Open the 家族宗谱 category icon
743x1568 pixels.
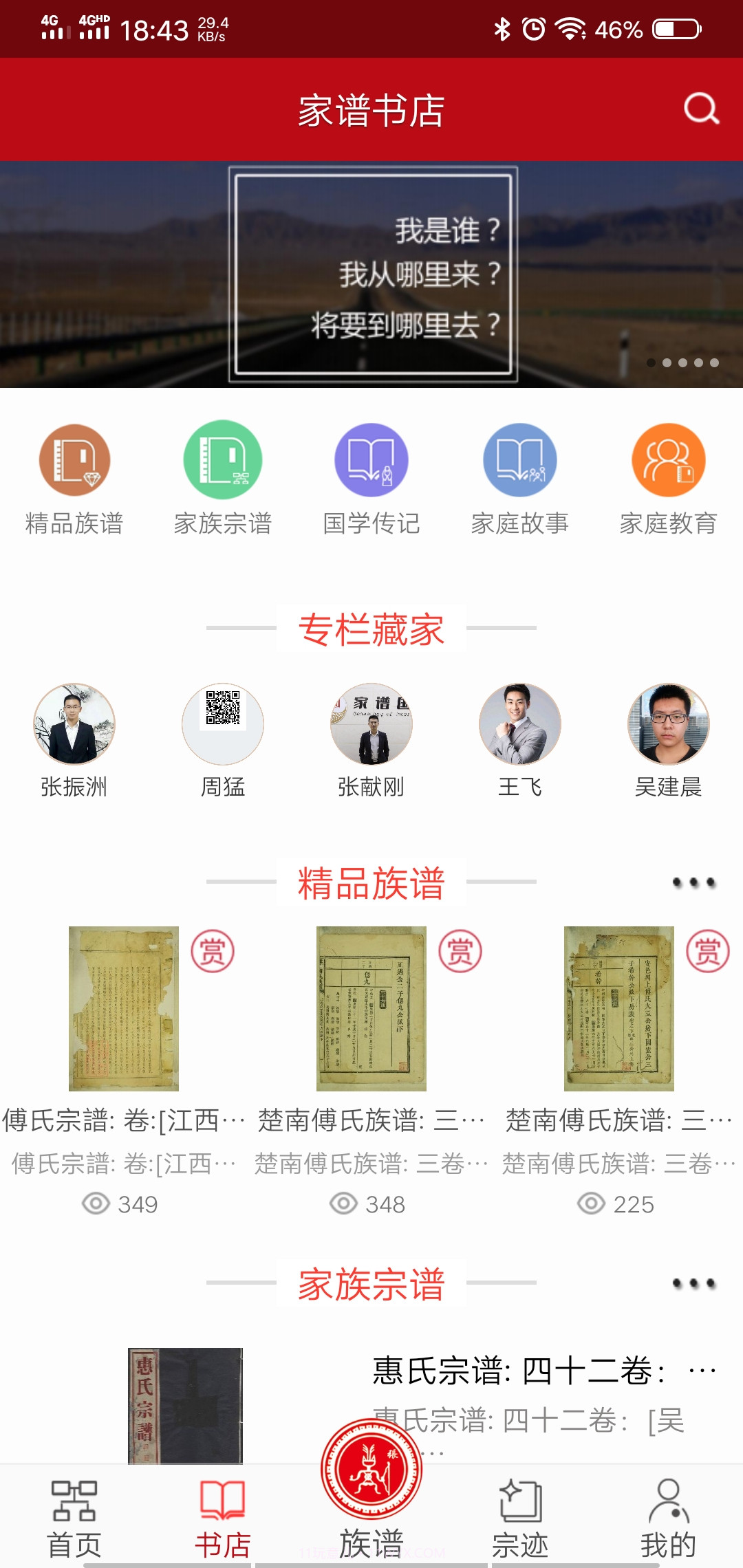(223, 459)
